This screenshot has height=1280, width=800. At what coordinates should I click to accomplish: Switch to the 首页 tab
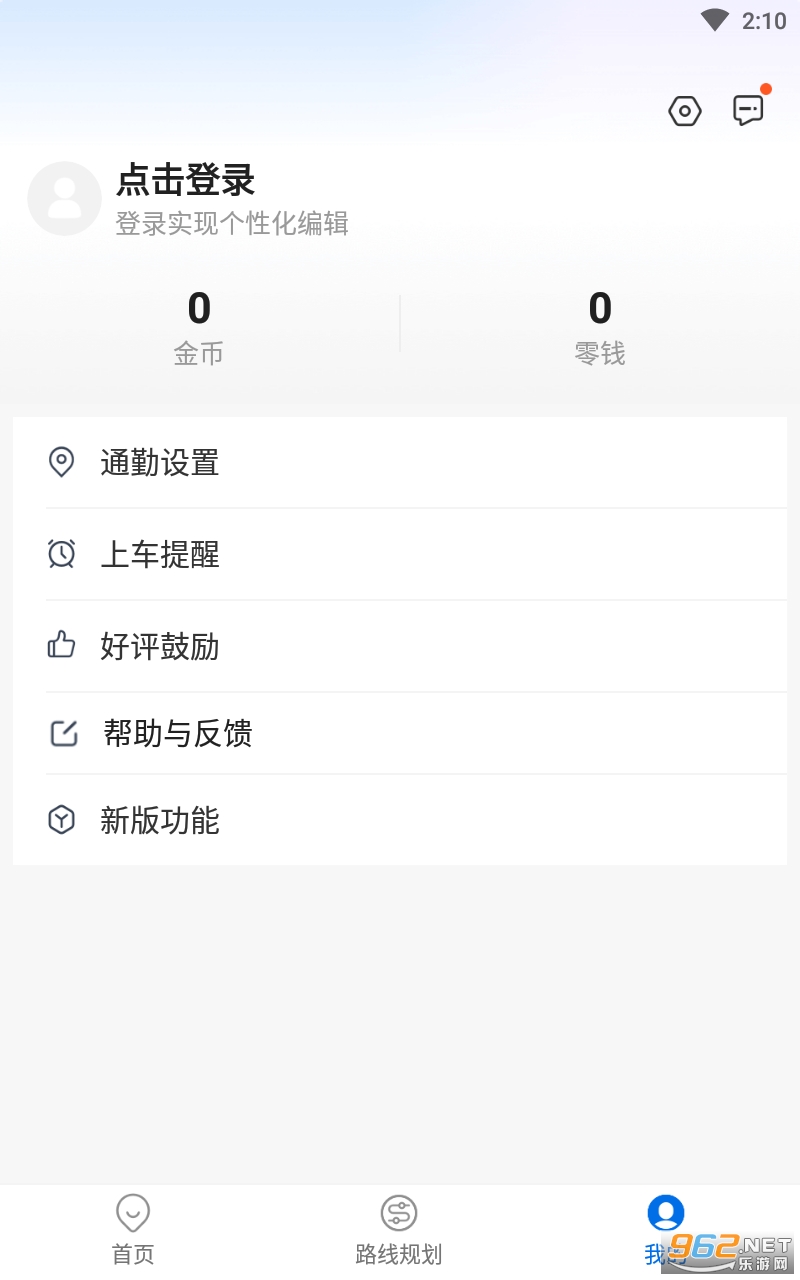(133, 1230)
